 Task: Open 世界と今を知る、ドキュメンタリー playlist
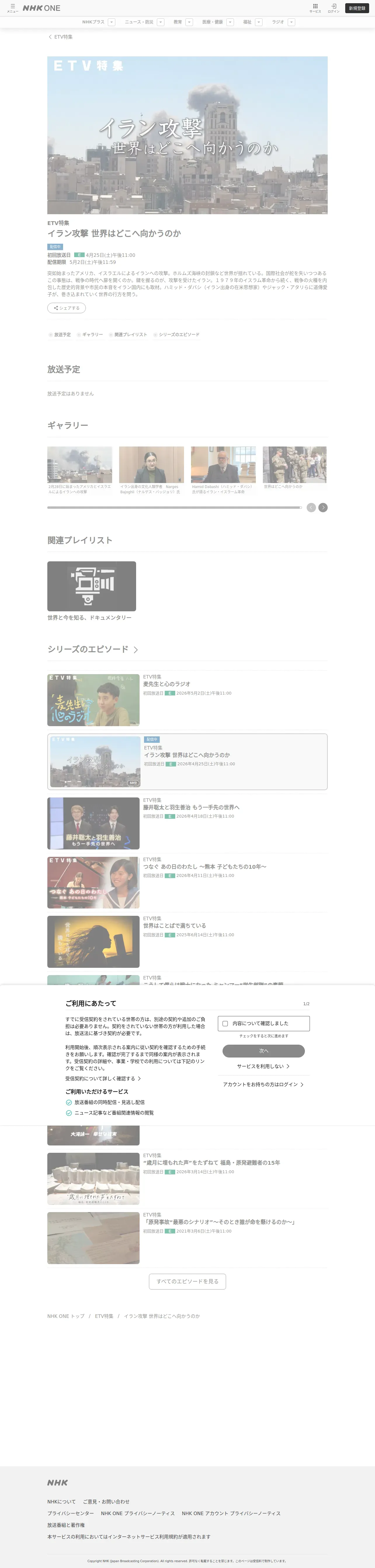[91, 591]
